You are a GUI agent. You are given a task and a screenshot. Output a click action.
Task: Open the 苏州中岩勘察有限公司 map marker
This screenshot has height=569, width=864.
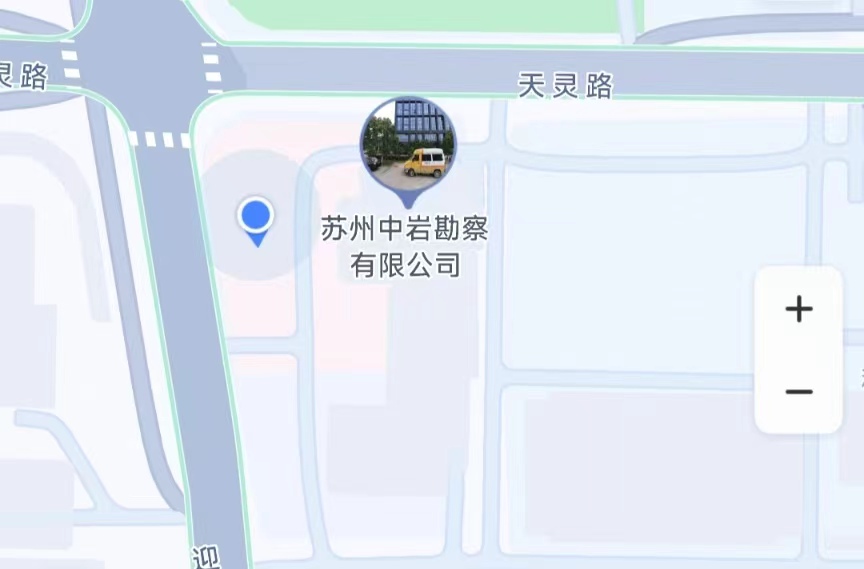pos(407,145)
